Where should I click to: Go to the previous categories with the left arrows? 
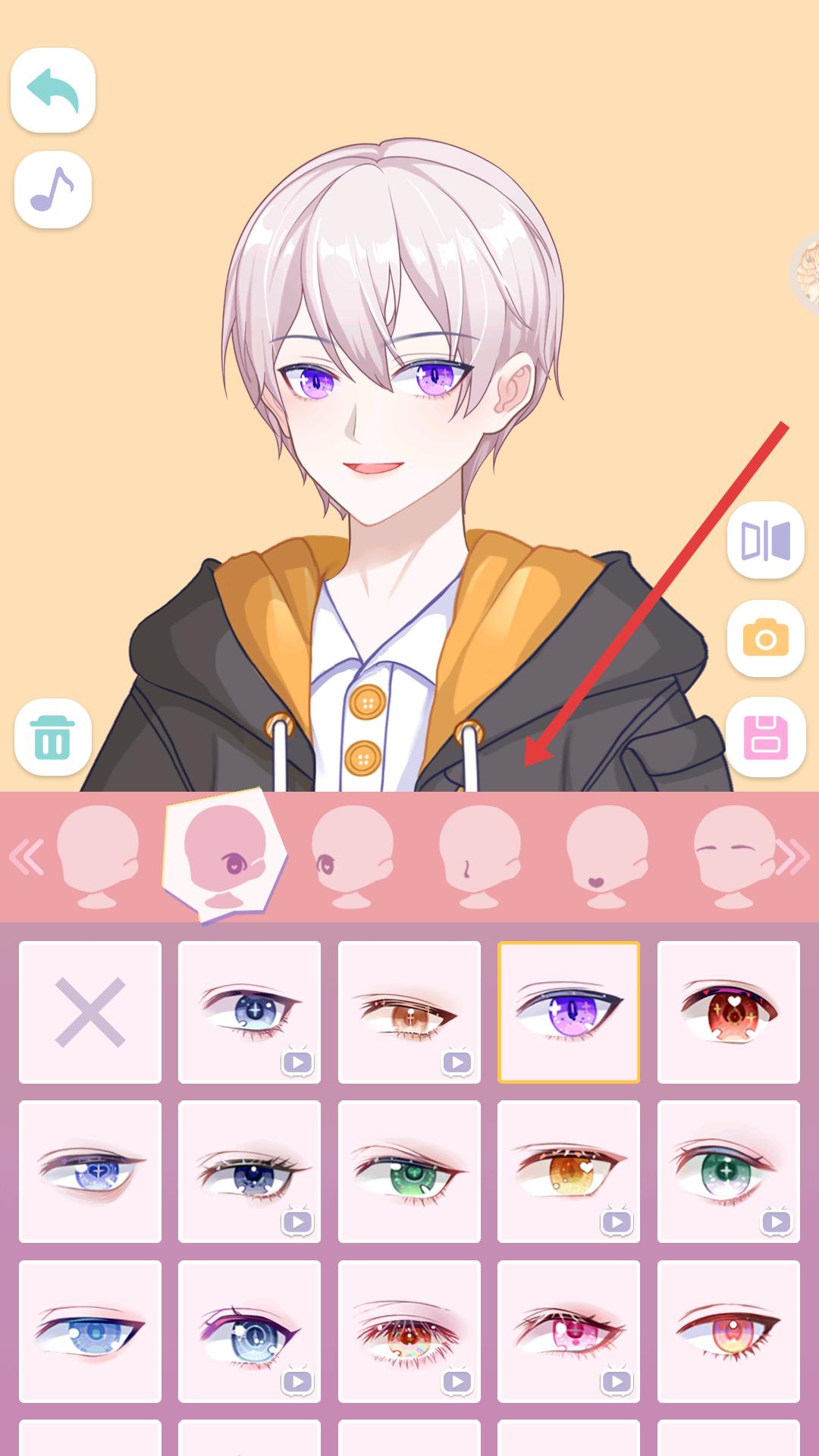pos(26,857)
